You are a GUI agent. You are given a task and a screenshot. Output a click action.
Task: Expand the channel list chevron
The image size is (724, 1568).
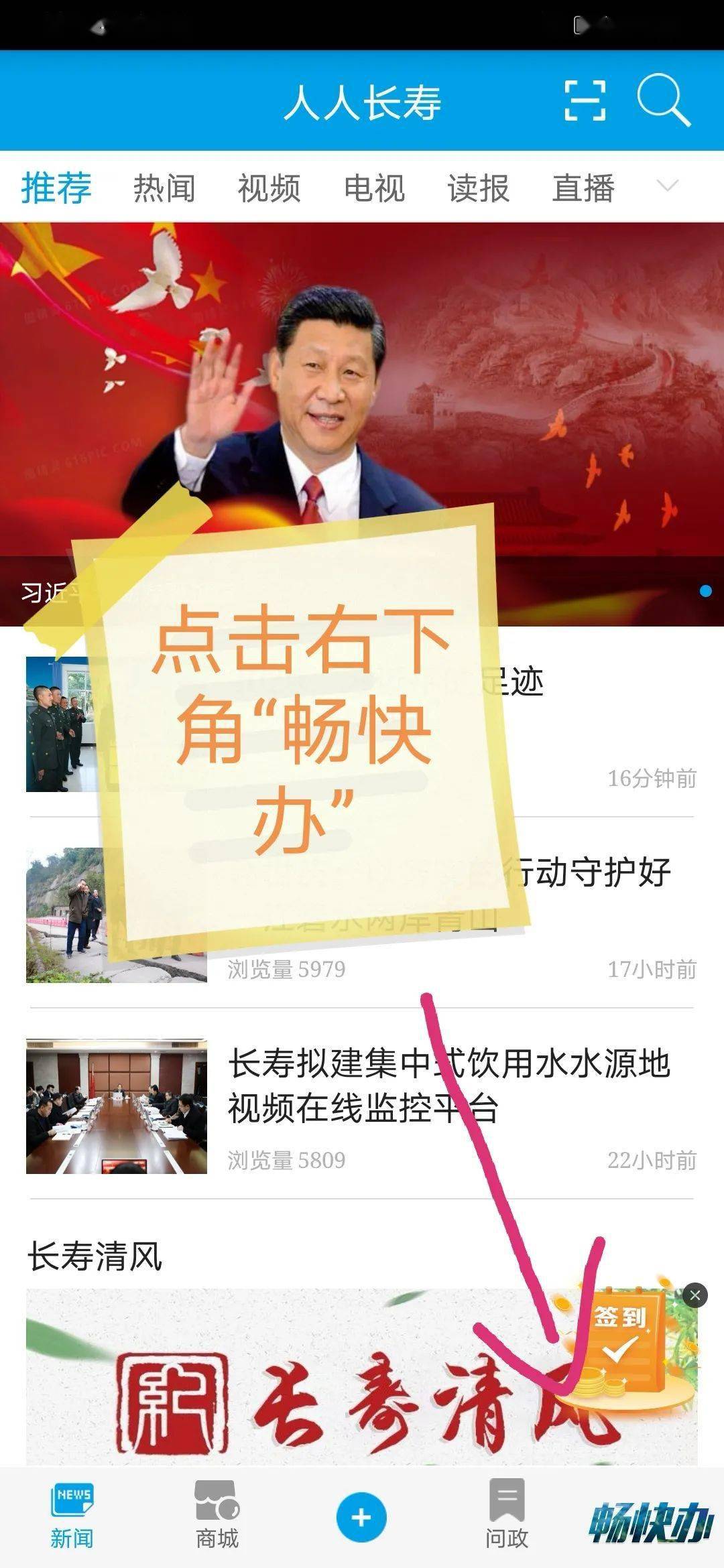coord(667,186)
